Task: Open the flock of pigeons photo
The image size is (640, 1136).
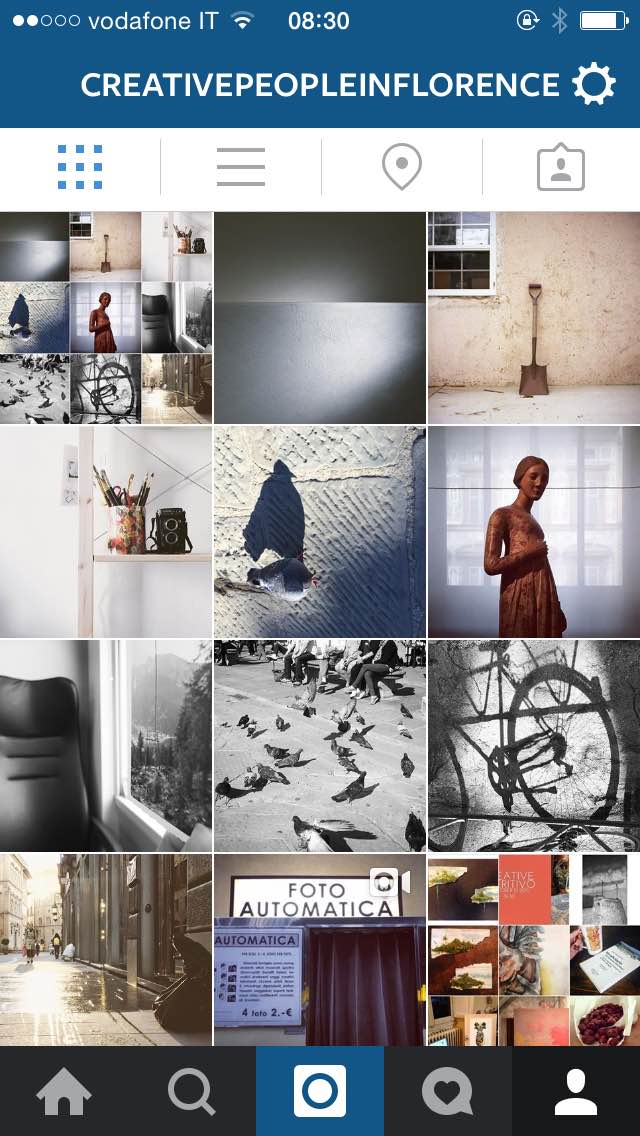Action: [320, 746]
